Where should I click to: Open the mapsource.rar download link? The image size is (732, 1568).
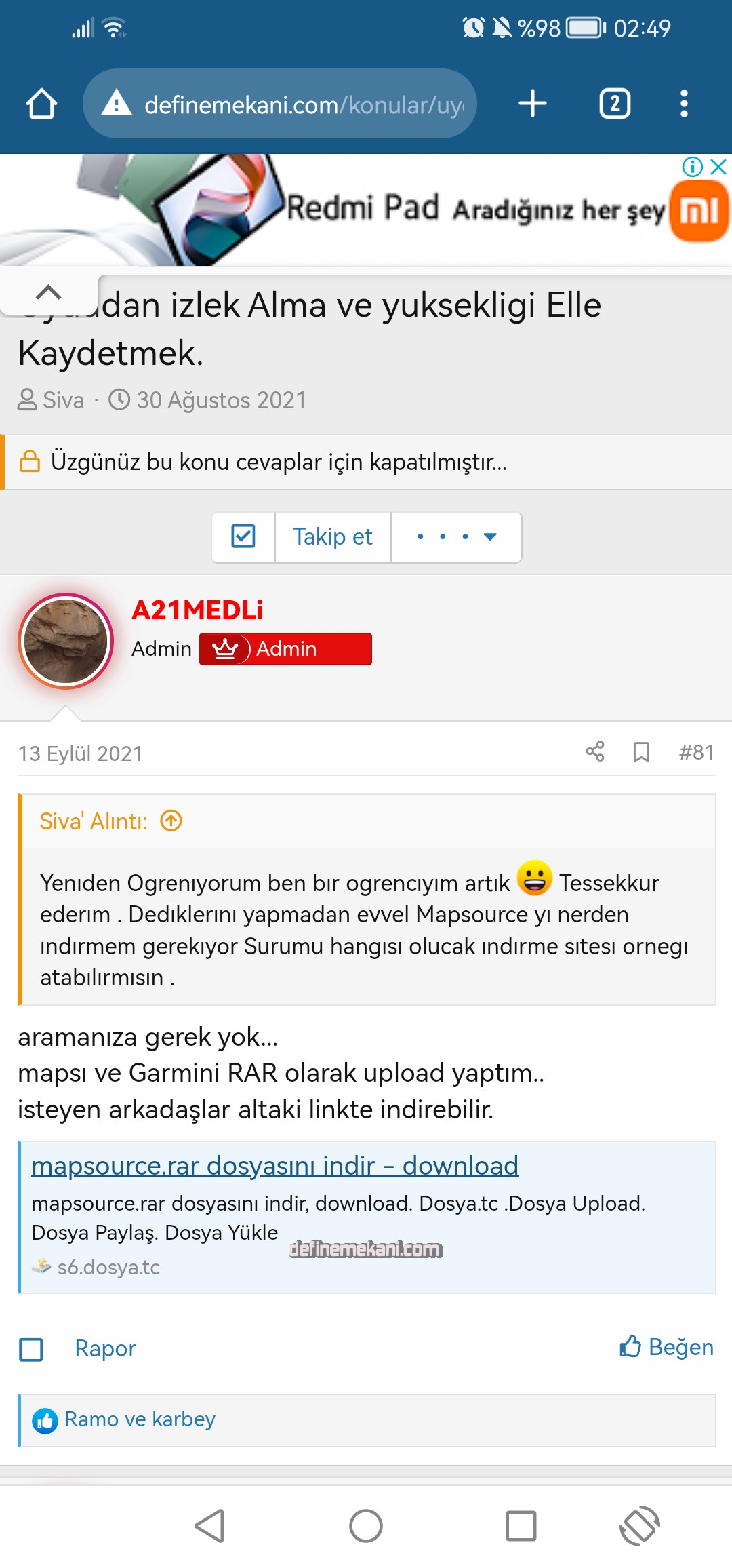pos(274,1166)
